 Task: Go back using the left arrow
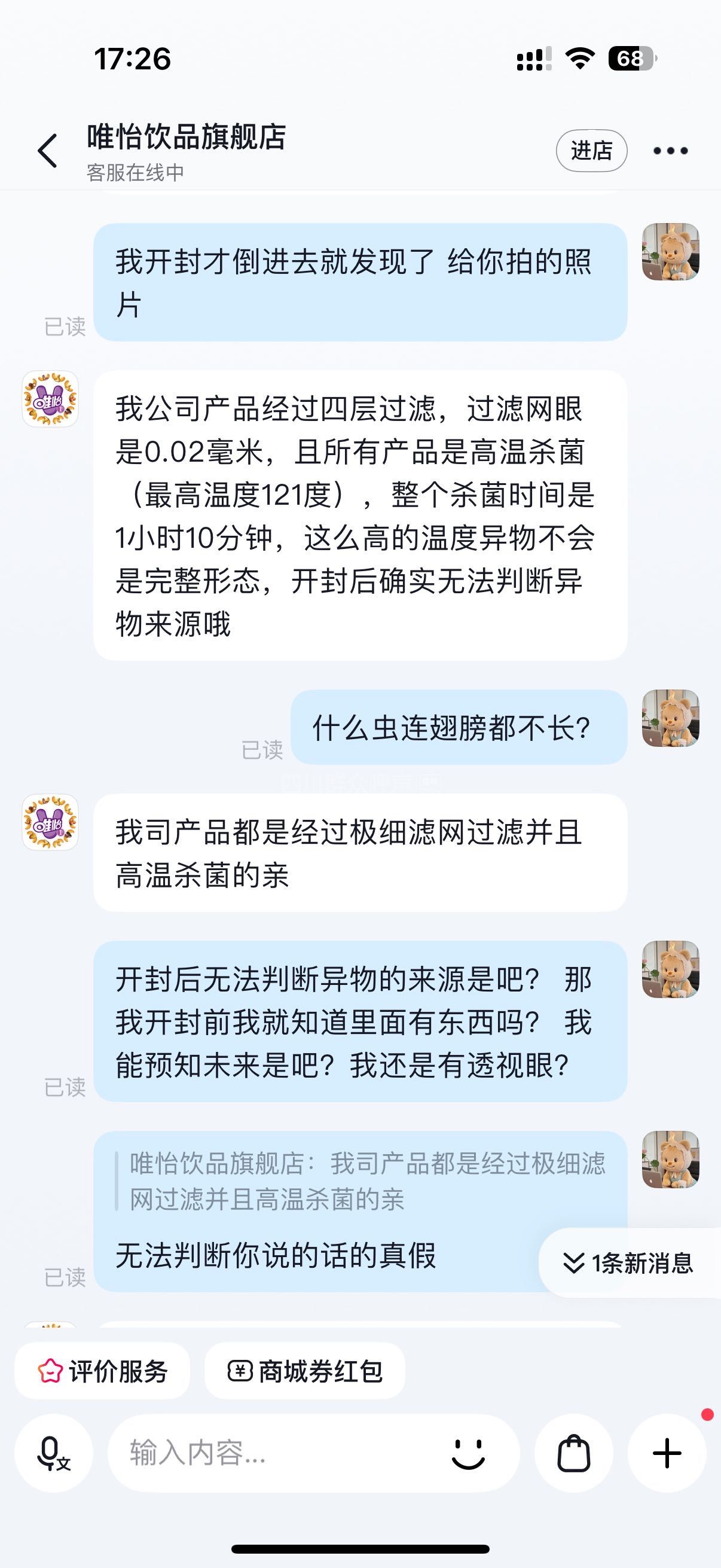47,150
